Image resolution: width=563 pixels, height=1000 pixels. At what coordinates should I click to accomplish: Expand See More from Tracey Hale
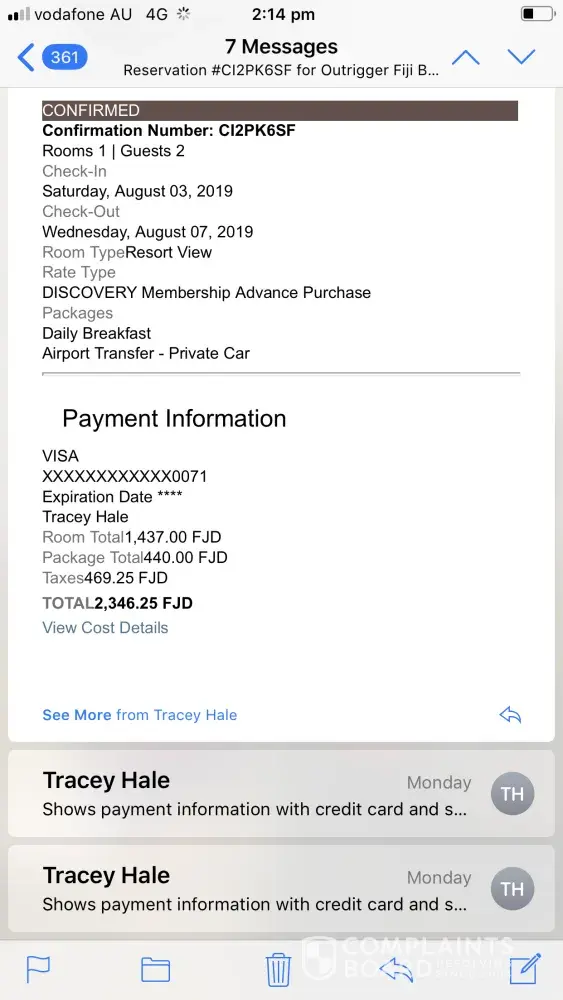pyautogui.click(x=140, y=715)
